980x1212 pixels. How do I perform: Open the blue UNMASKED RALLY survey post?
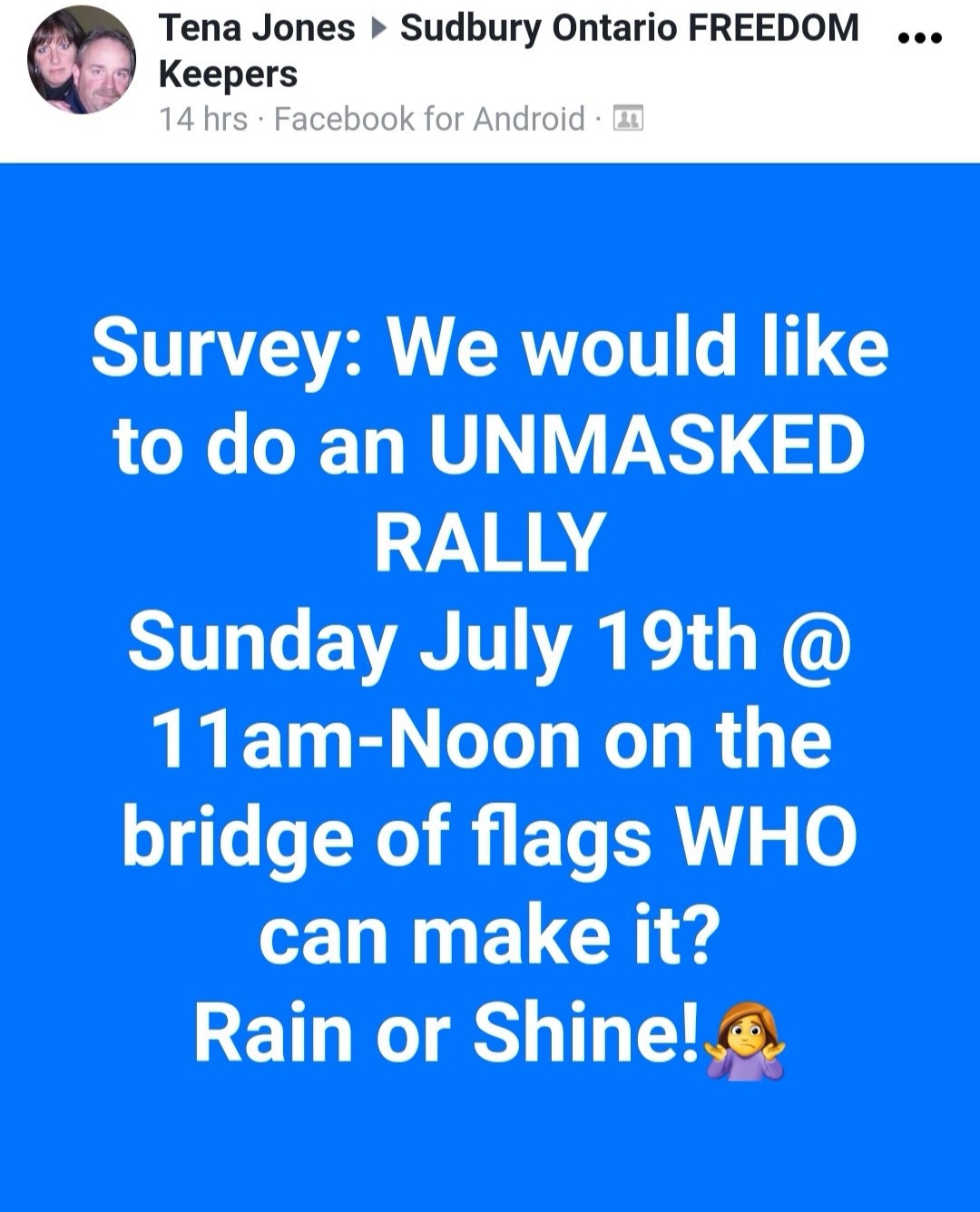(490, 689)
